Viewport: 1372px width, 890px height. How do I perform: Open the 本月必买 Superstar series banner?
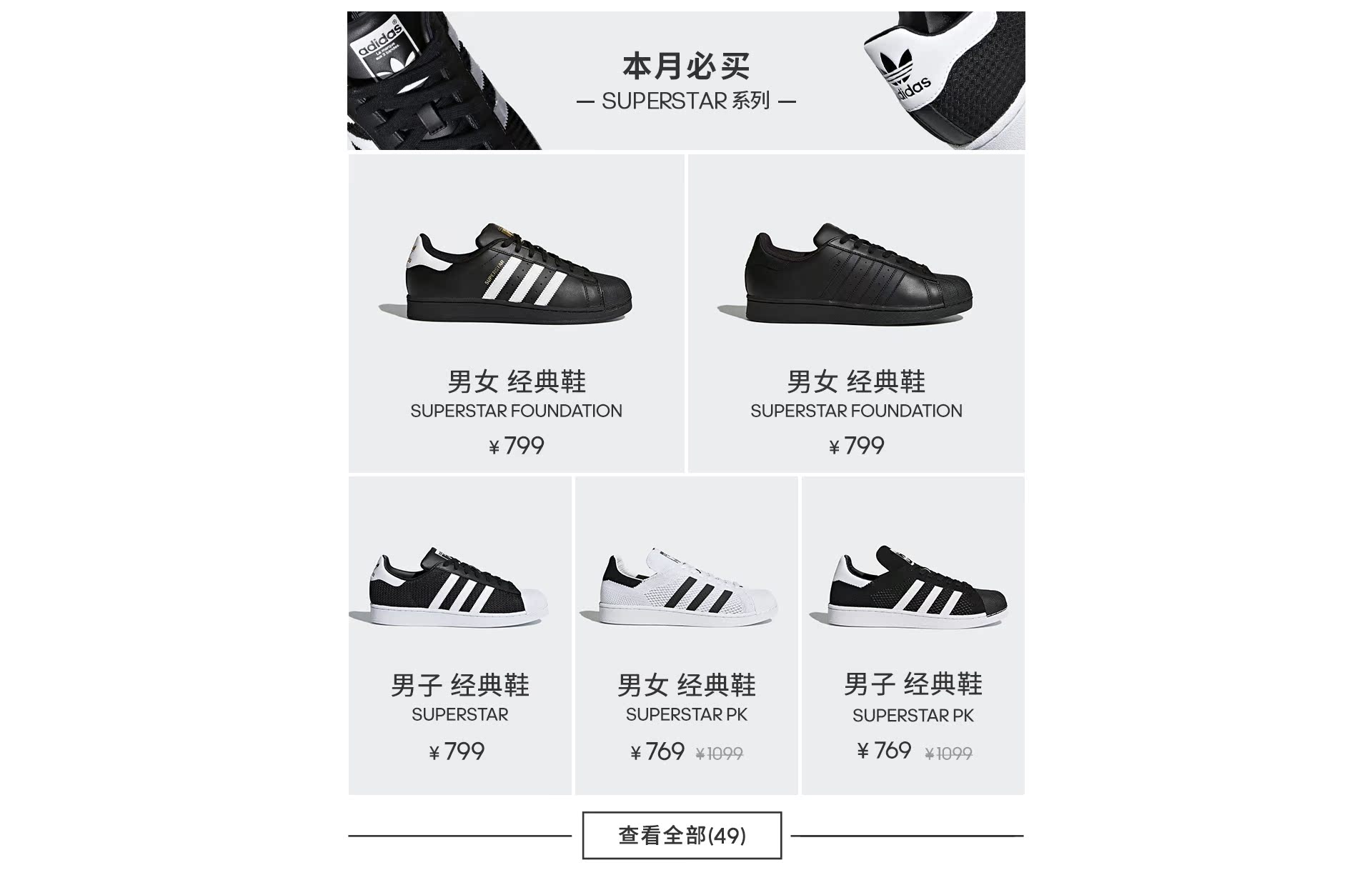click(686, 80)
